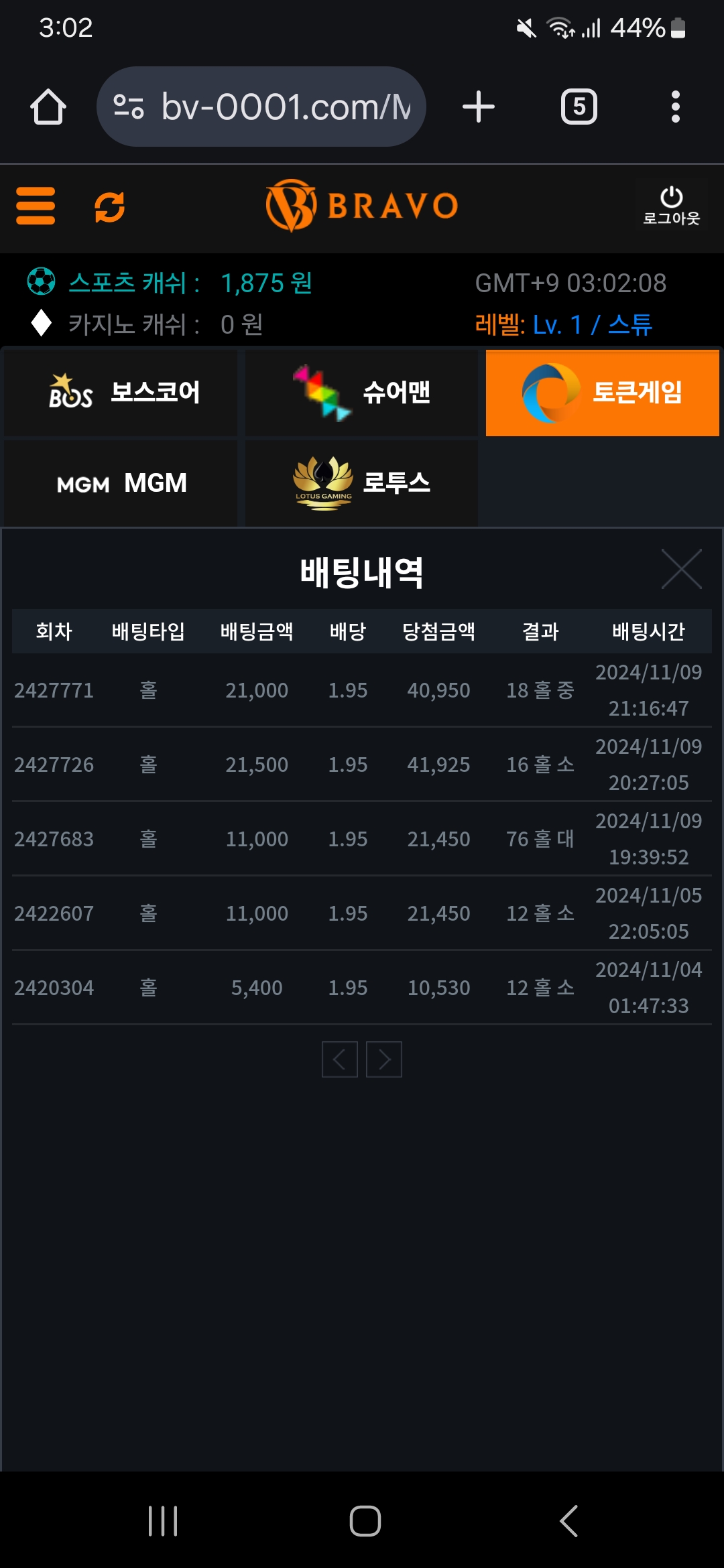The height and width of the screenshot is (1568, 724).
Task: Tap the orange refresh icon
Action: 109,206
